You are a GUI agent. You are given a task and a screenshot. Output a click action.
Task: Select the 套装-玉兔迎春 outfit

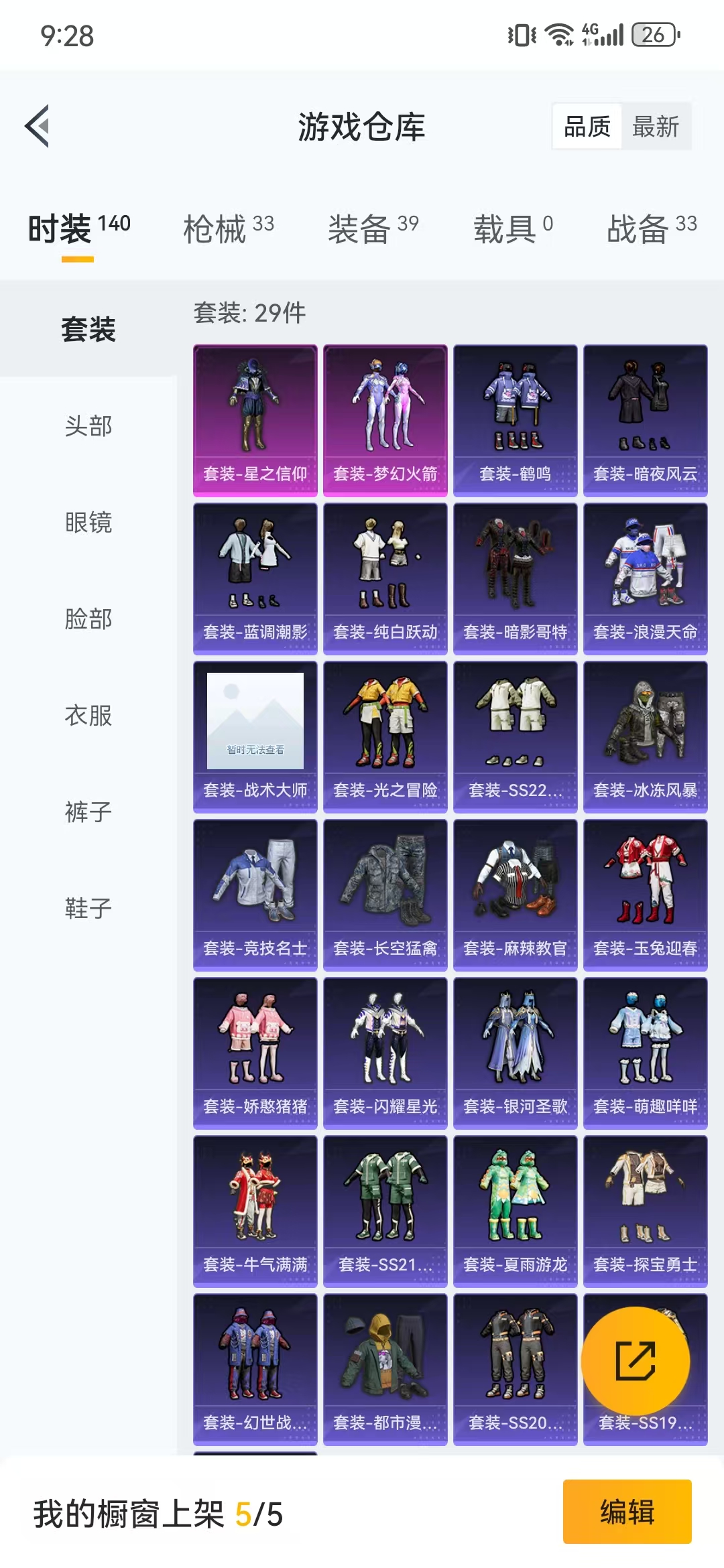[x=646, y=895]
